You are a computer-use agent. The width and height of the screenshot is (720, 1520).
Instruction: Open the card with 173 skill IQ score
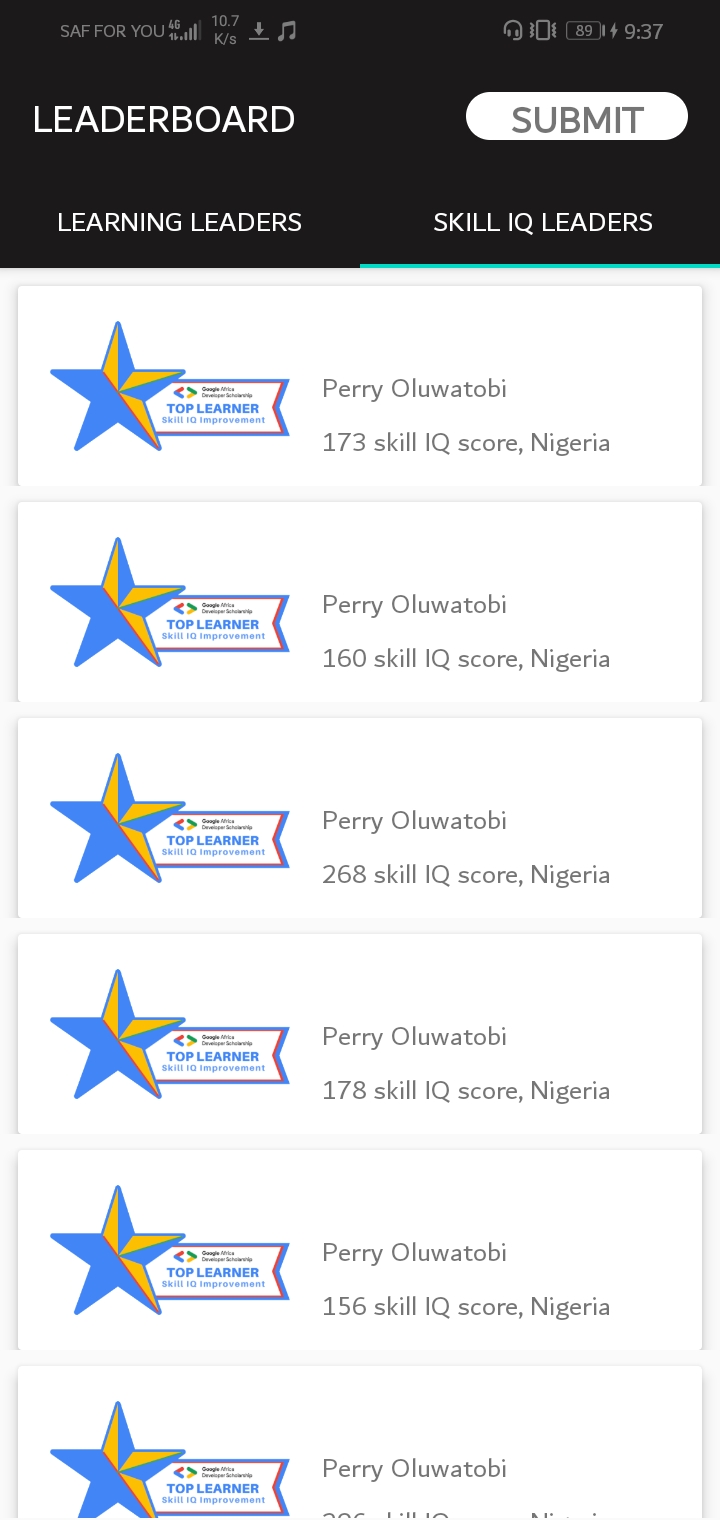[x=360, y=386]
